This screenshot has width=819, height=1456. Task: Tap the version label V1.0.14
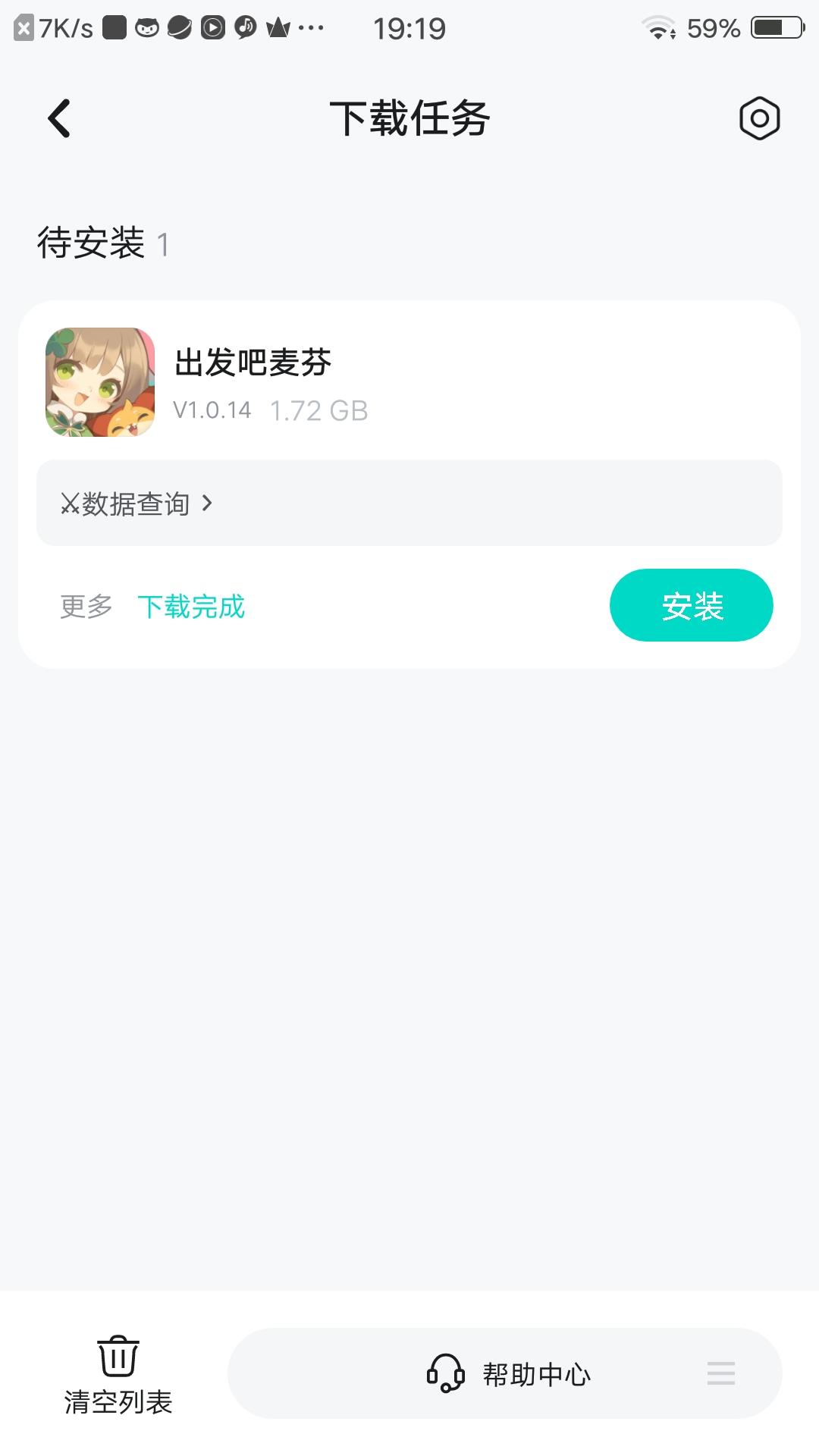[210, 410]
